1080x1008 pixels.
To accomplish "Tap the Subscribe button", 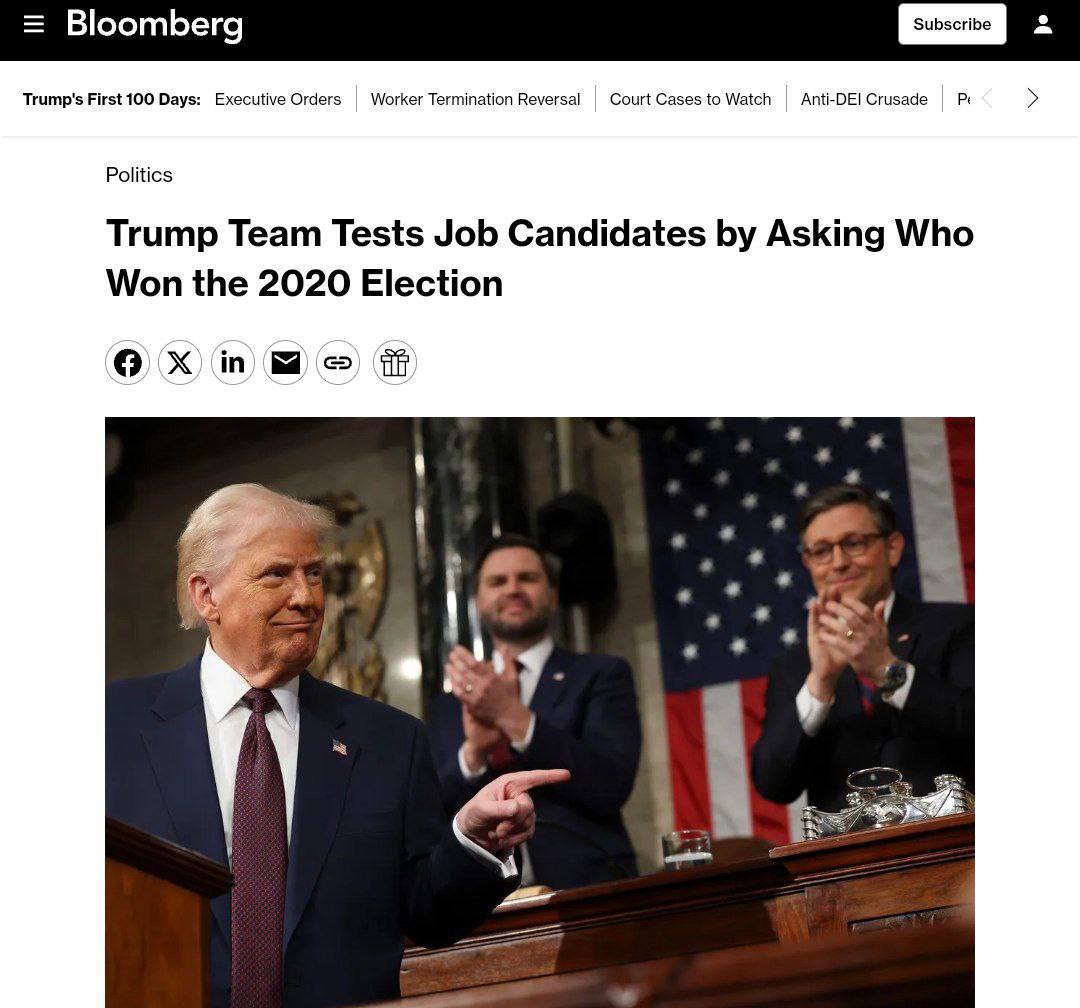I will 951,24.
